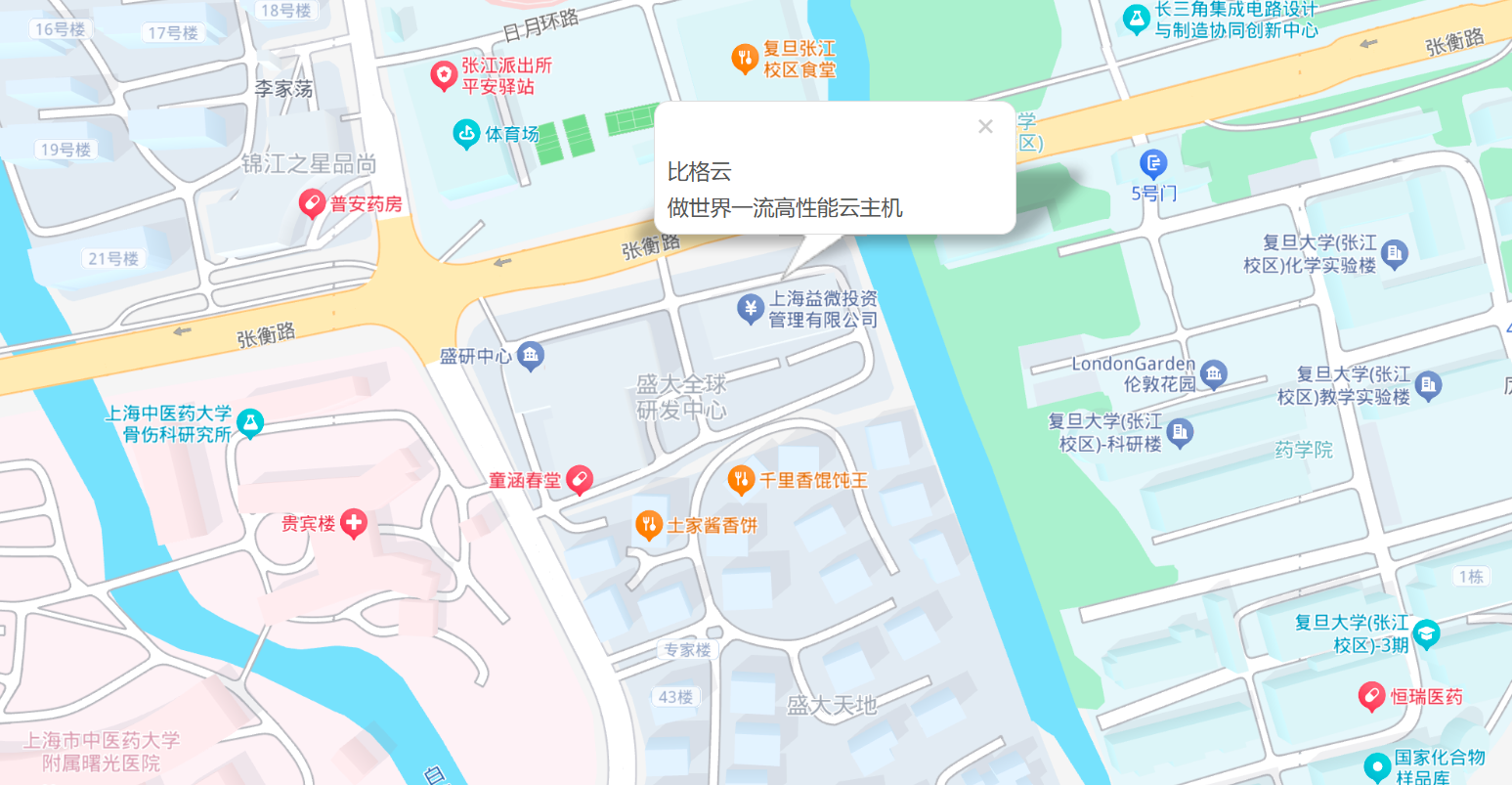Screen dimensions: 1512x785
Task: Select the 普安药房 pharmacy marker
Action: coord(312,203)
